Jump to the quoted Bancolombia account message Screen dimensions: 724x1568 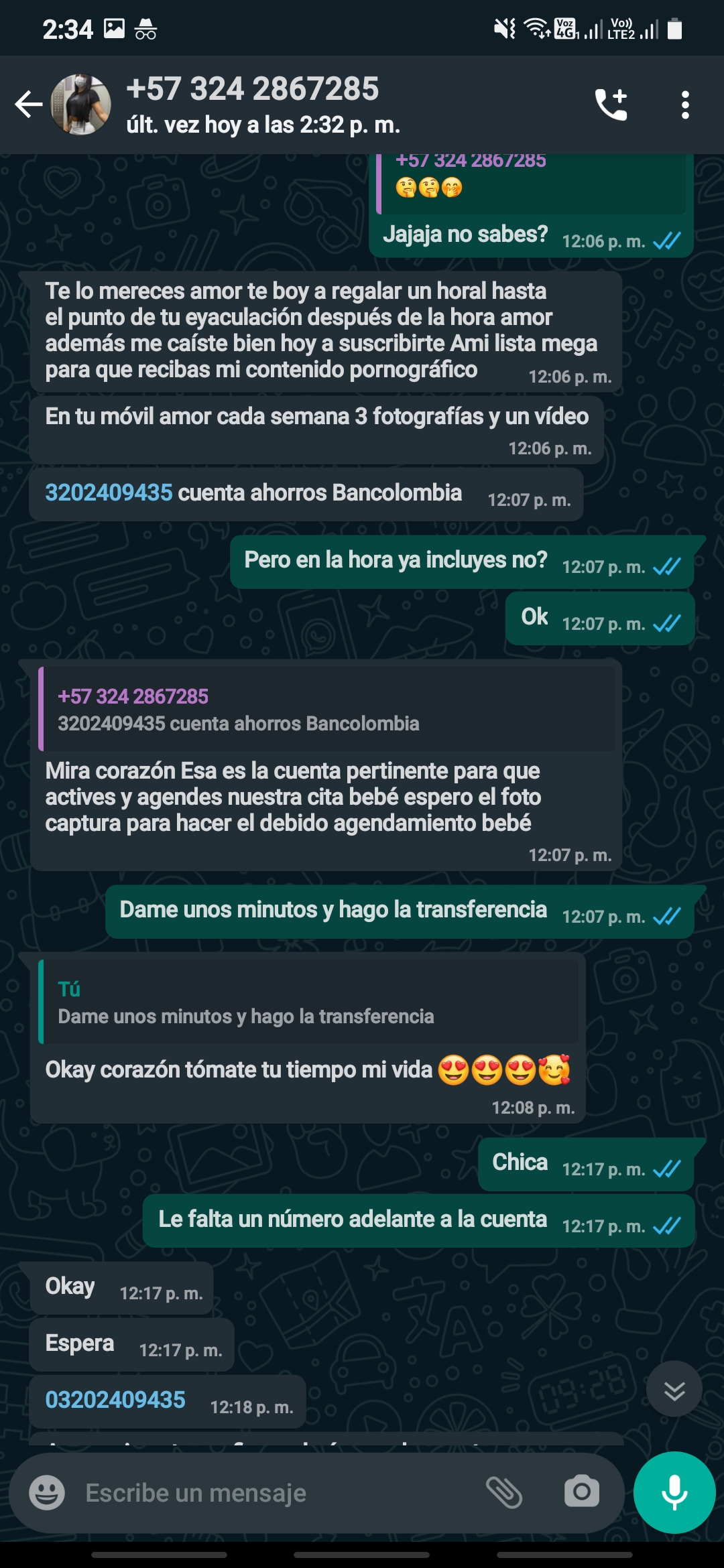coord(327,710)
